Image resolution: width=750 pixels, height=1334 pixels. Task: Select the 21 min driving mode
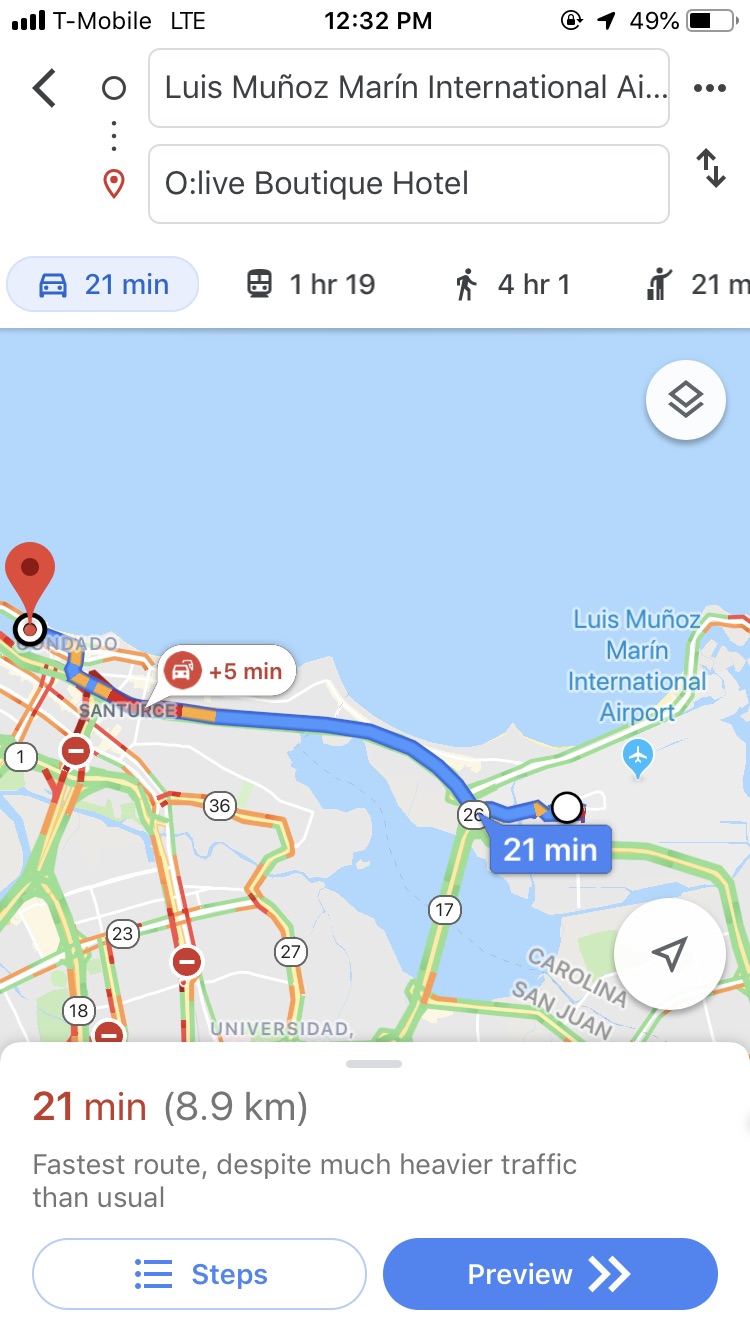click(103, 285)
